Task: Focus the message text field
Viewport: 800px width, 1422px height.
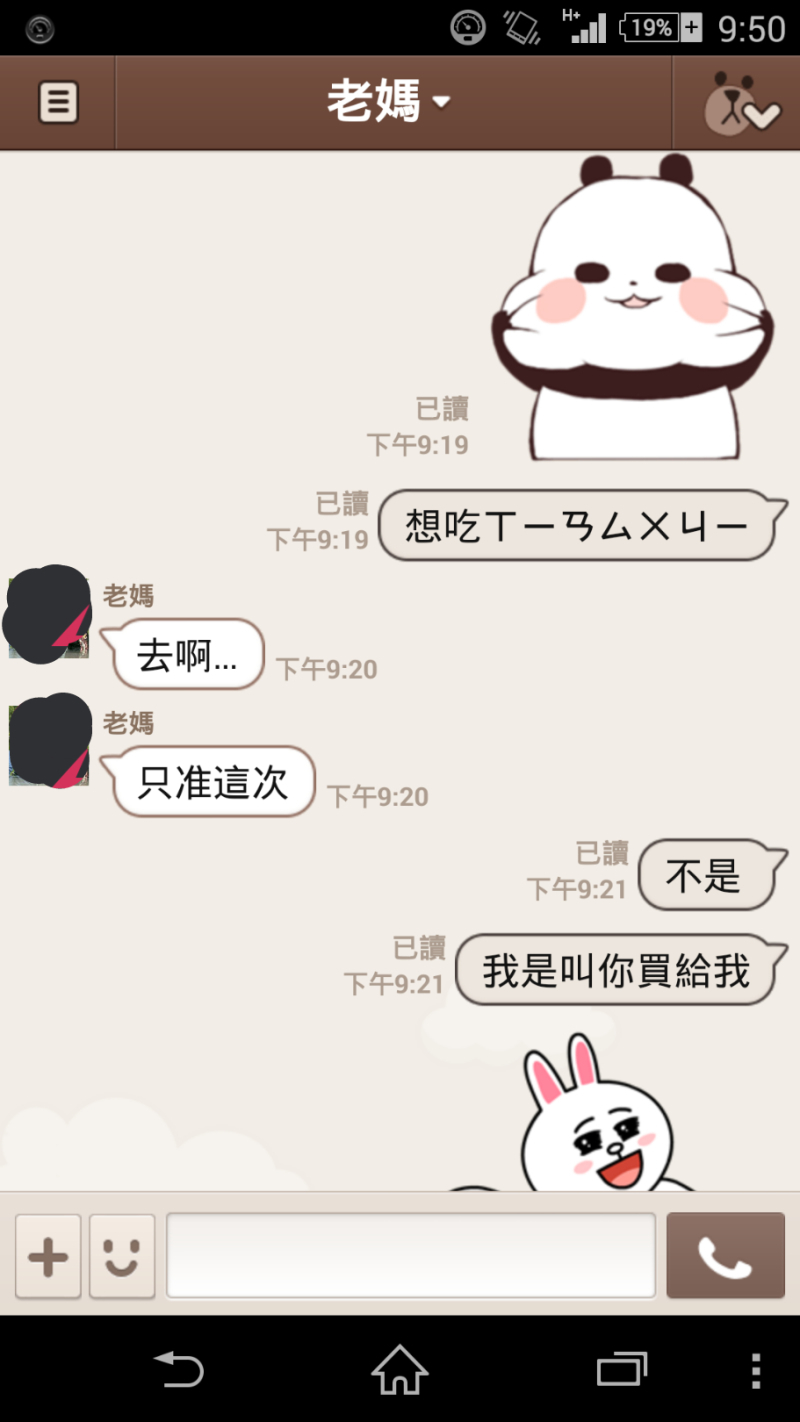Action: pos(410,1256)
